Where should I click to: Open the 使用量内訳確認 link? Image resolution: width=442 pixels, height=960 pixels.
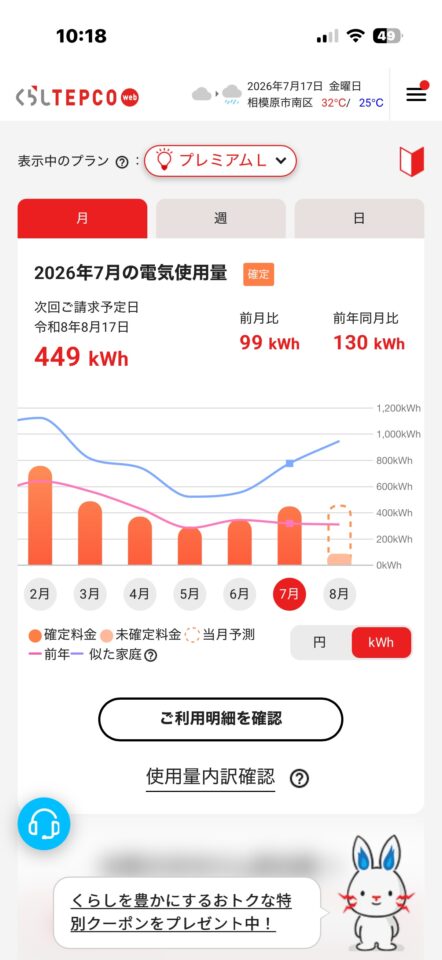pyautogui.click(x=210, y=777)
